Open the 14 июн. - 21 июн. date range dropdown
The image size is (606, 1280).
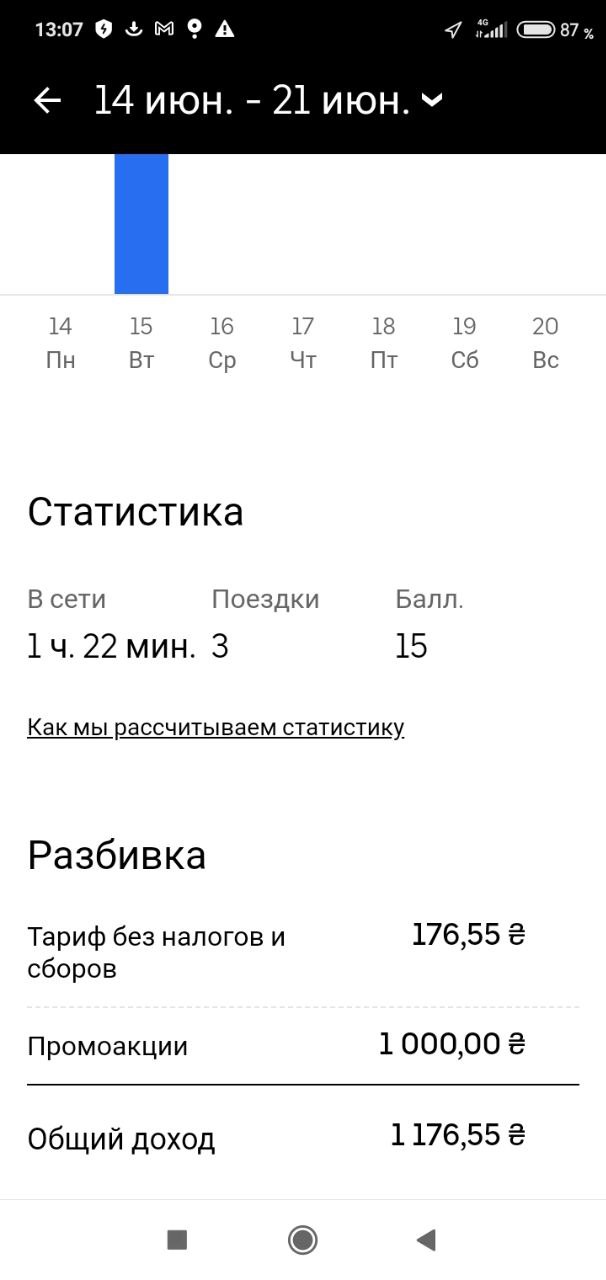tap(268, 100)
